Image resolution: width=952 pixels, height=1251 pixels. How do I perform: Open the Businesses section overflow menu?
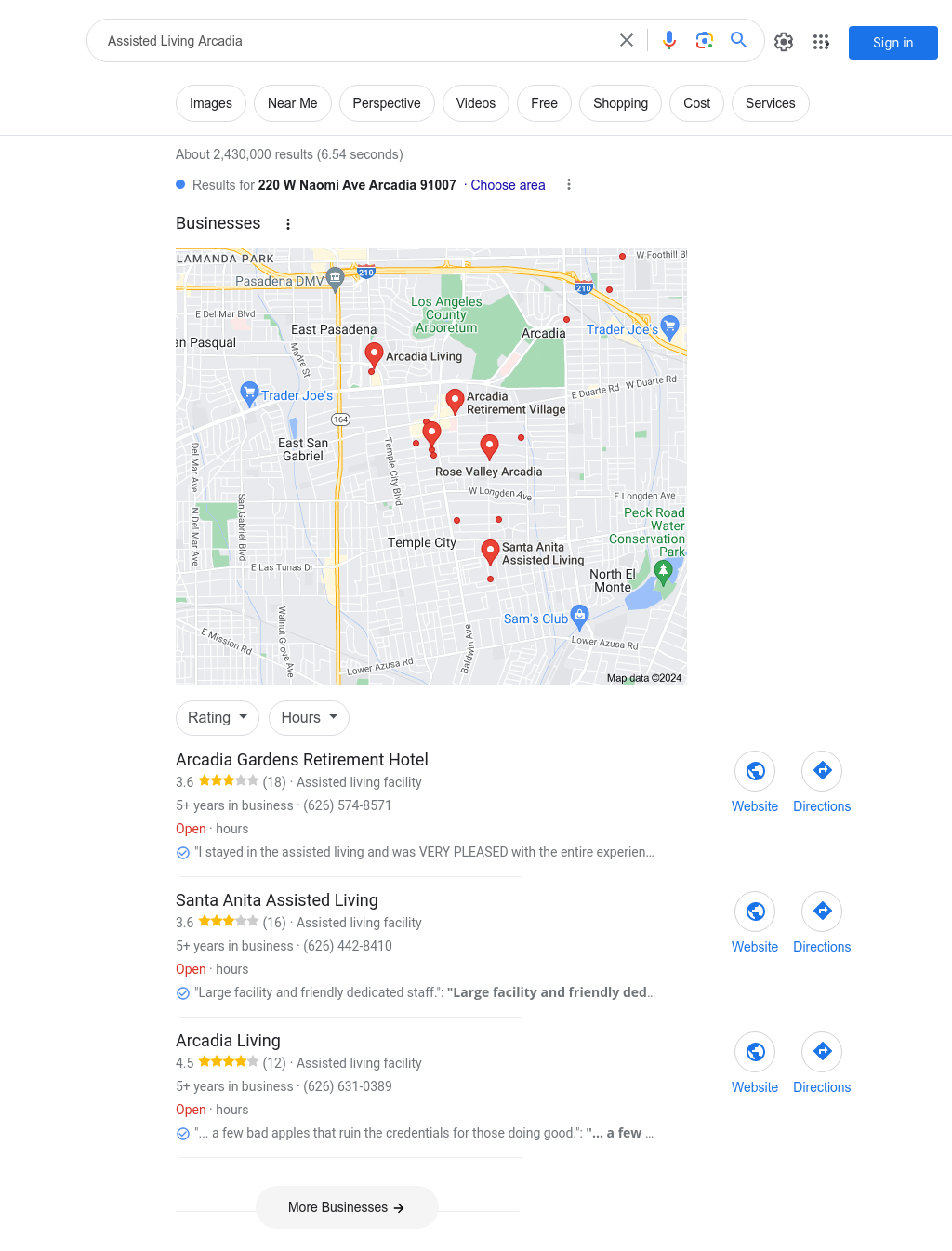pyautogui.click(x=288, y=224)
